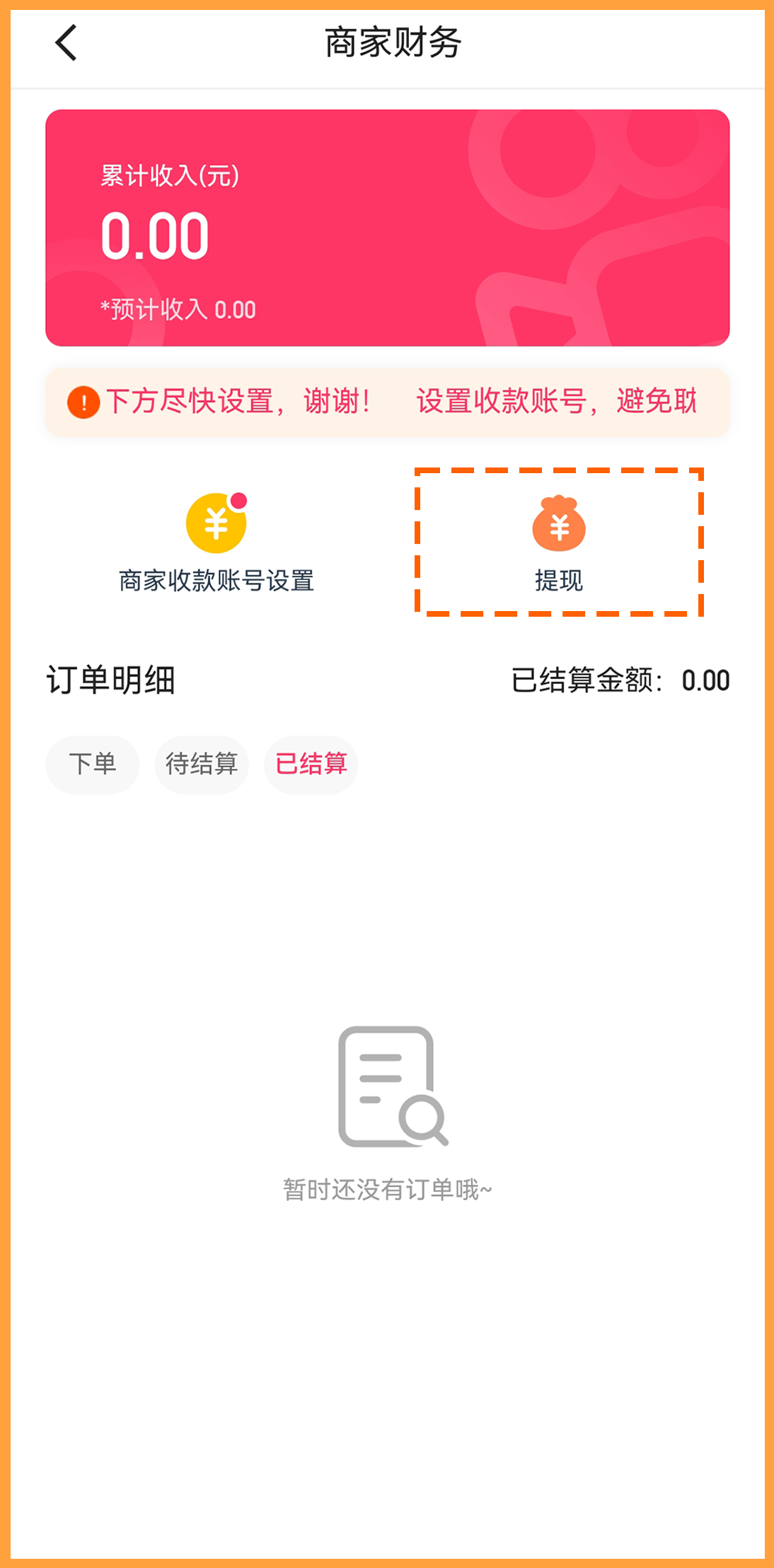Image resolution: width=774 pixels, height=1568 pixels.
Task: Show 已结算 orders
Action: (x=311, y=765)
